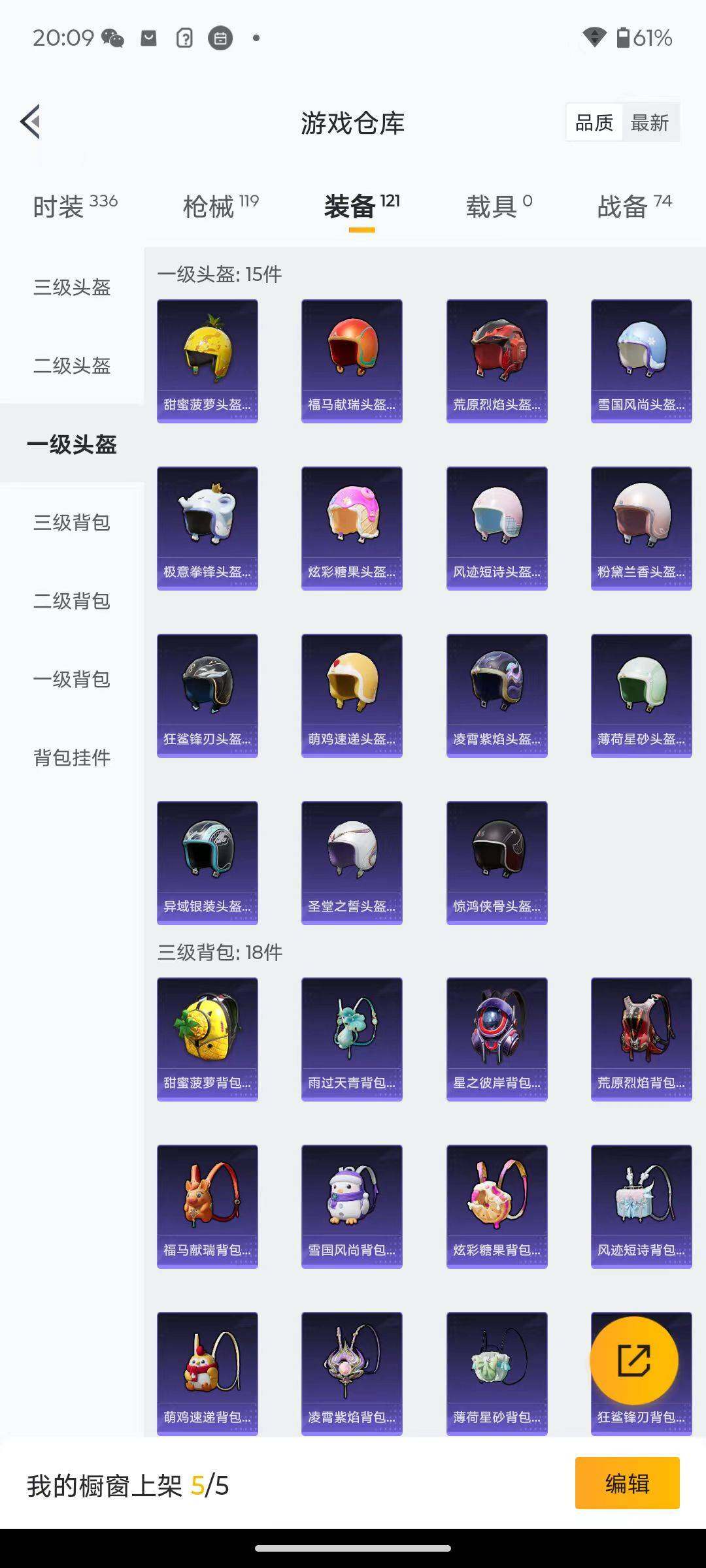Image resolution: width=706 pixels, height=1568 pixels.
Task: Open the 雪国风尚头盔 item
Action: (x=641, y=356)
